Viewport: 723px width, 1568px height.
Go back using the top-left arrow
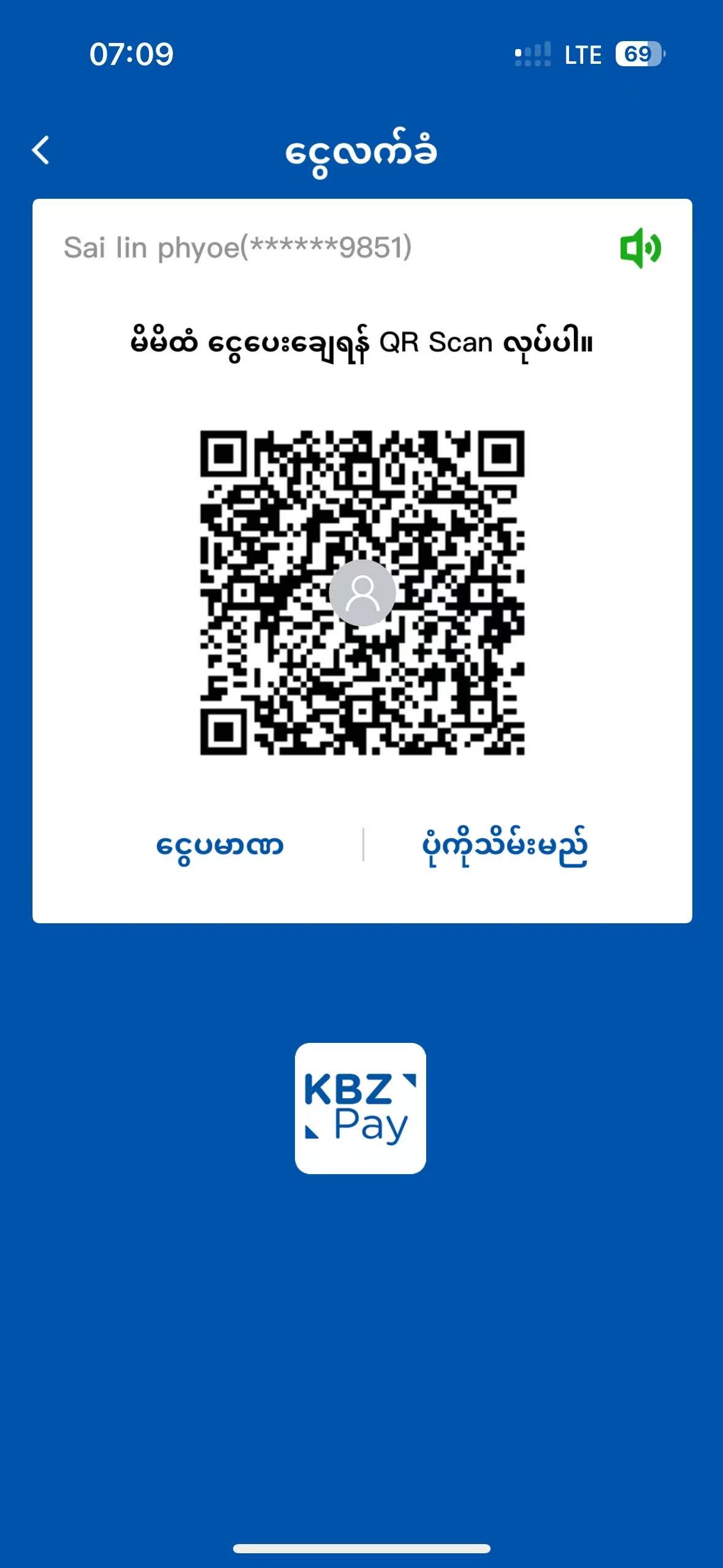(40, 150)
